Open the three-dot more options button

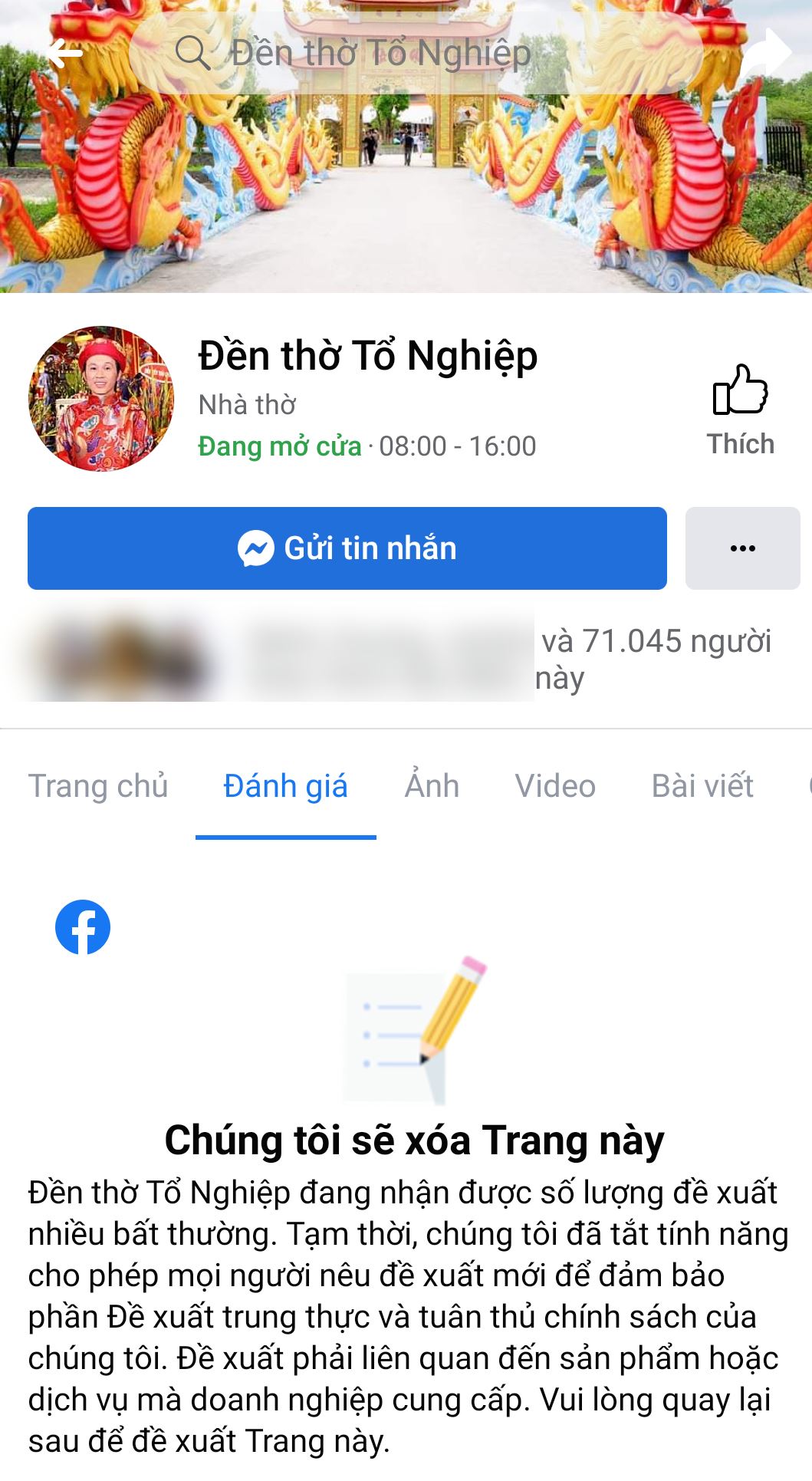(742, 548)
